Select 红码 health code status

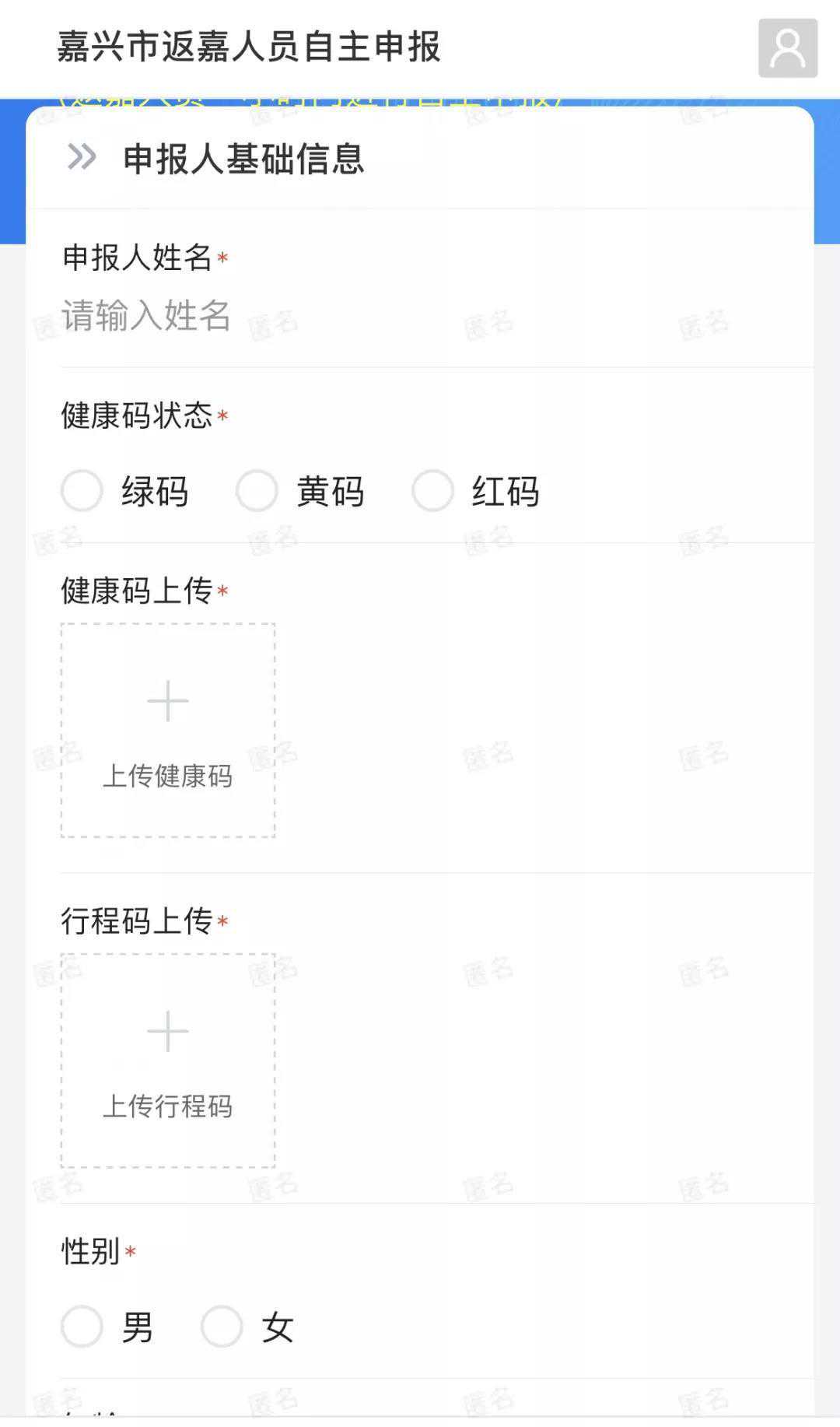[x=432, y=491]
